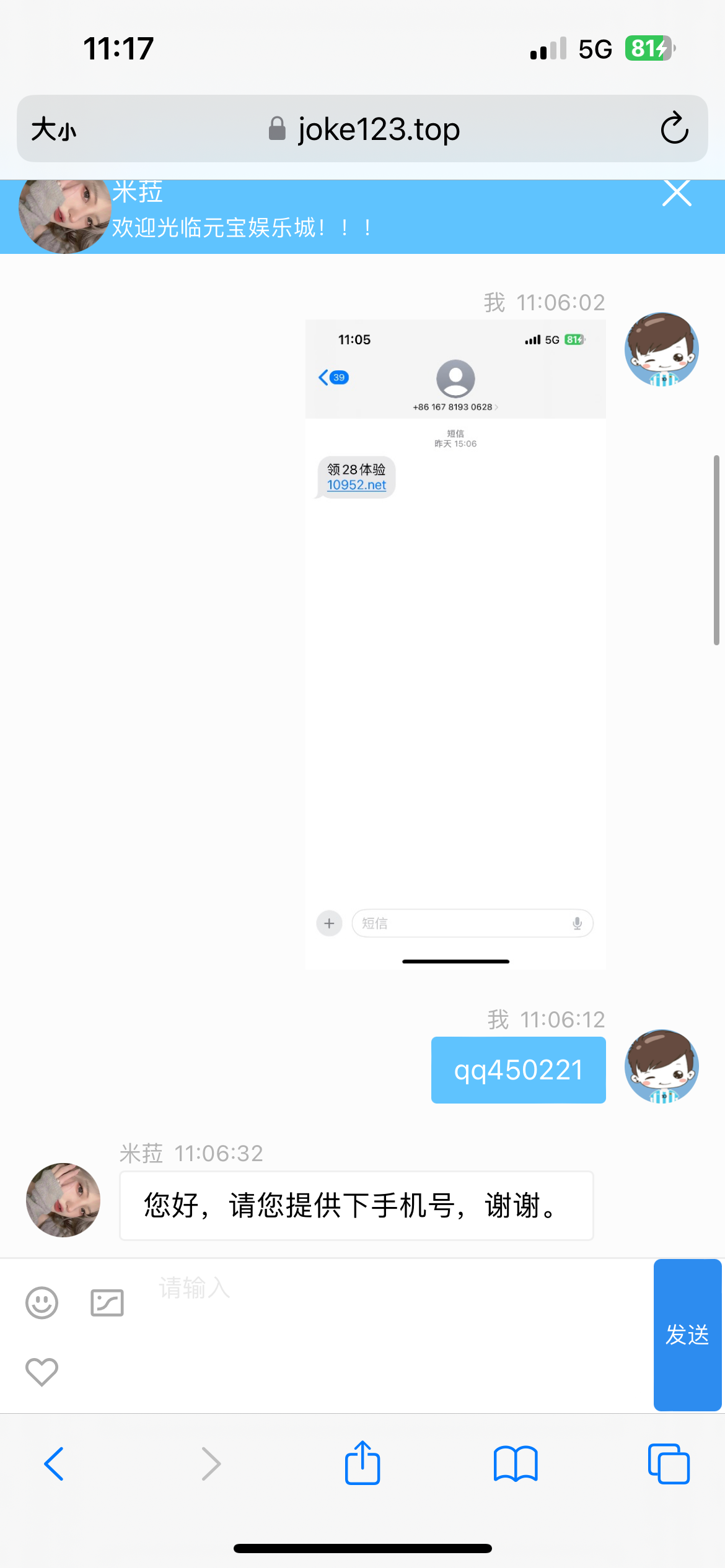725x1568 pixels.
Task: Open the 大小 page text size menu
Action: tap(54, 129)
